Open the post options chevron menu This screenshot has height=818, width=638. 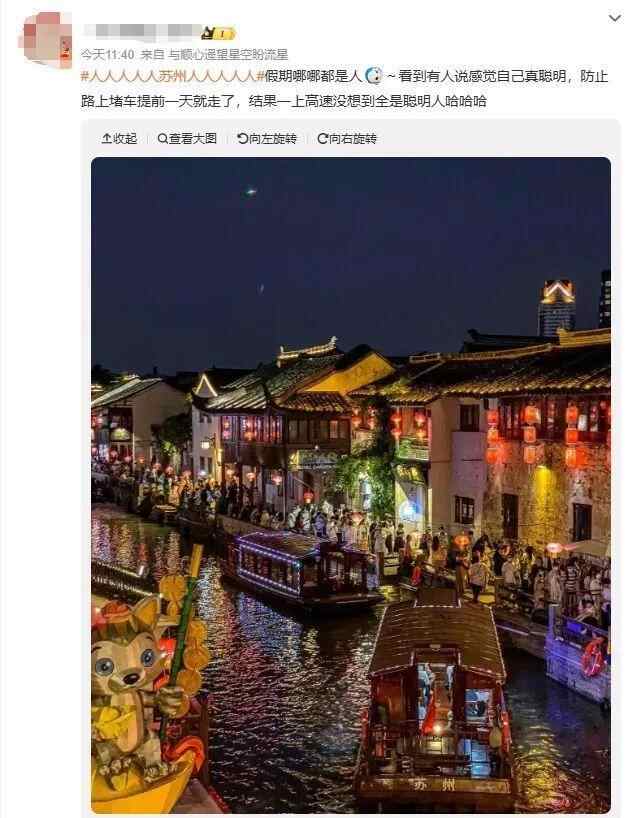point(614,18)
